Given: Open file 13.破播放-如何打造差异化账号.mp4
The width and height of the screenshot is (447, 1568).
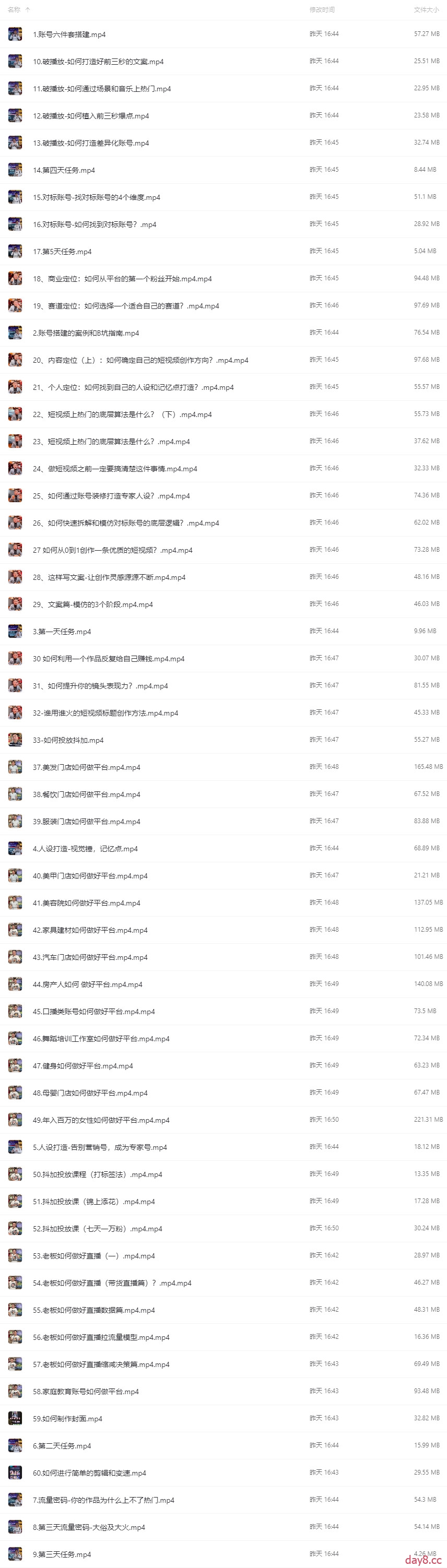Looking at the screenshot, I should tap(91, 143).
